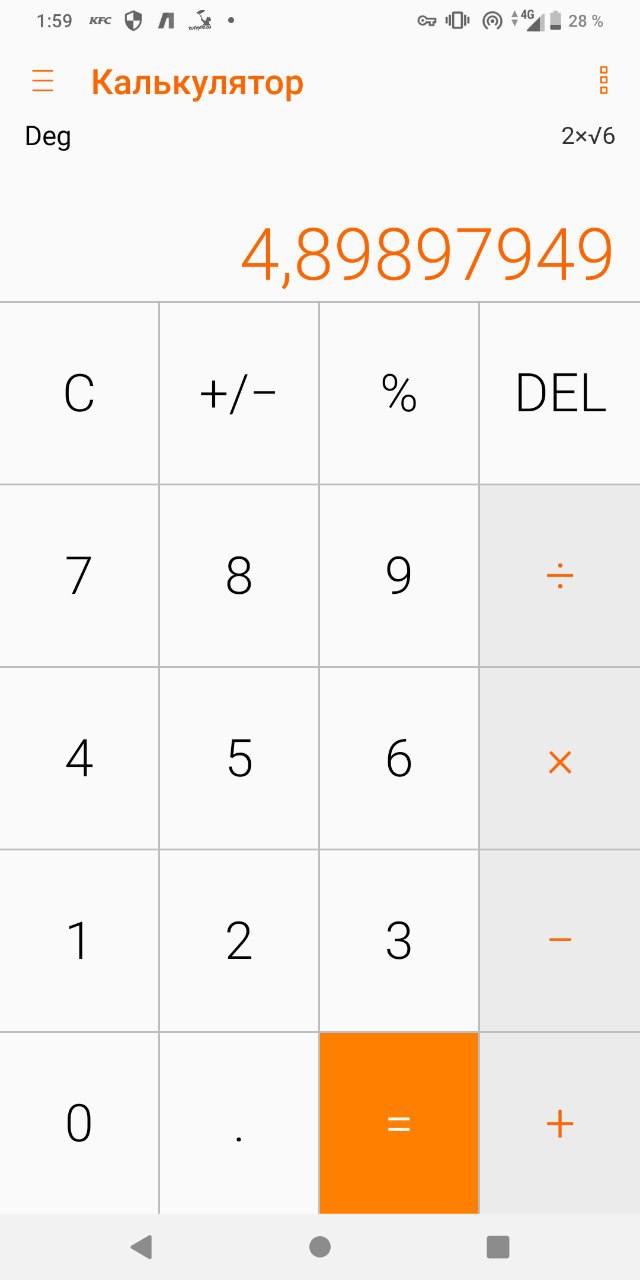Open the hamburger drawer menu
The height and width of the screenshot is (1280, 640).
click(x=43, y=81)
